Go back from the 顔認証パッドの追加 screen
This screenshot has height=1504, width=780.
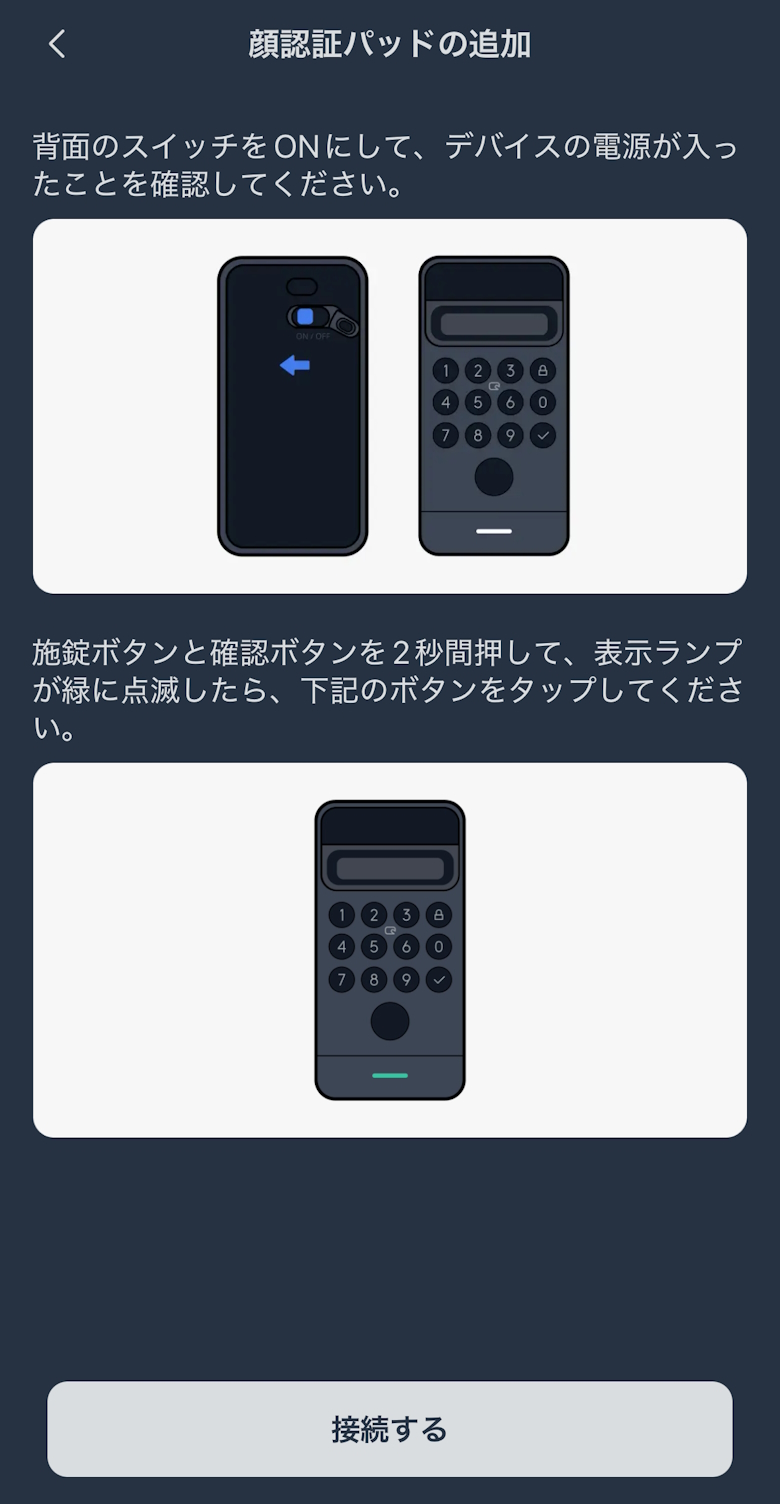(57, 44)
